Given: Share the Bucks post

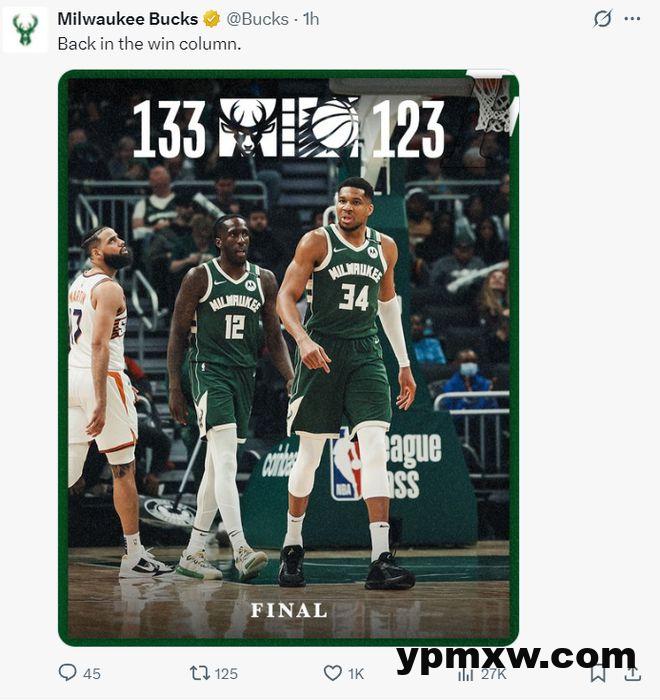Looking at the screenshot, I should pos(632,674).
